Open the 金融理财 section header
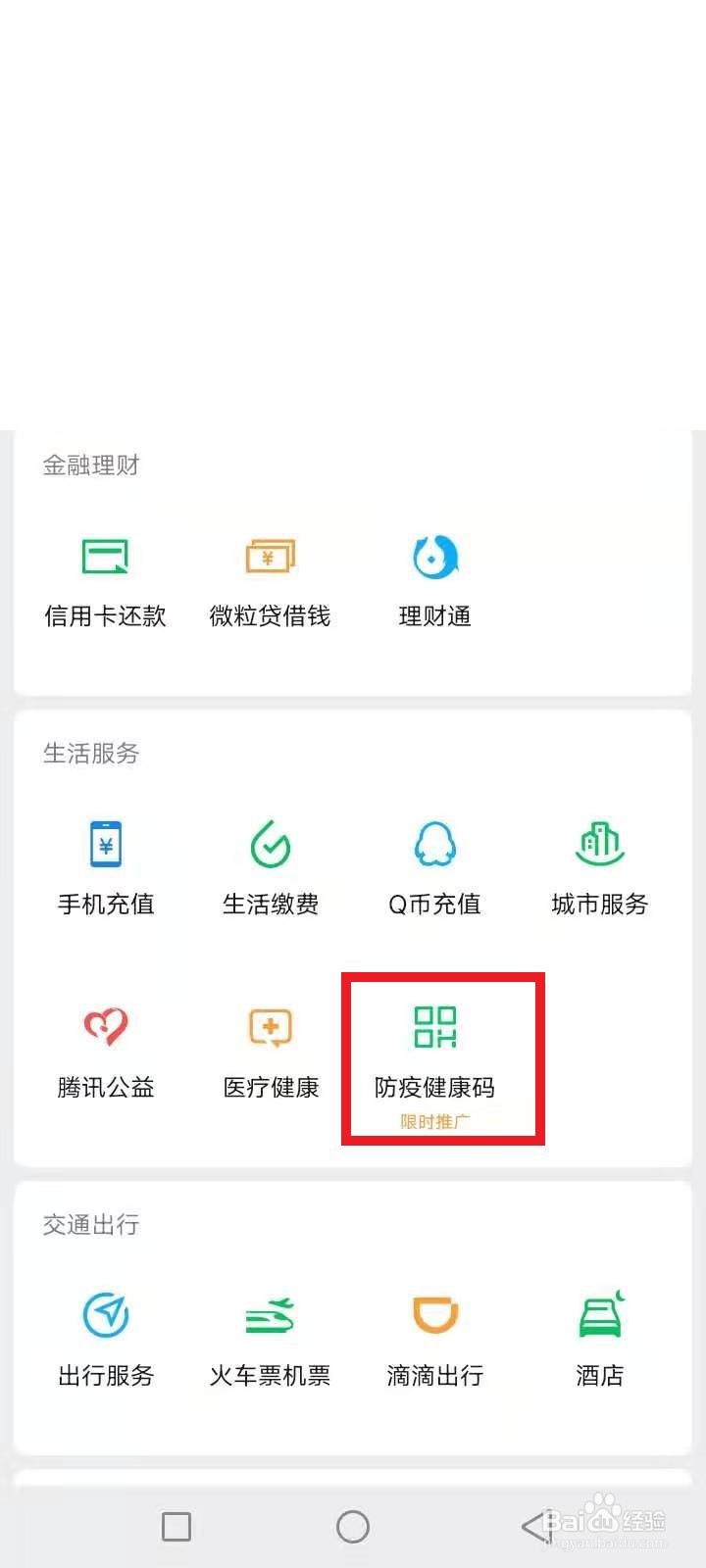This screenshot has height=1568, width=706. (91, 465)
